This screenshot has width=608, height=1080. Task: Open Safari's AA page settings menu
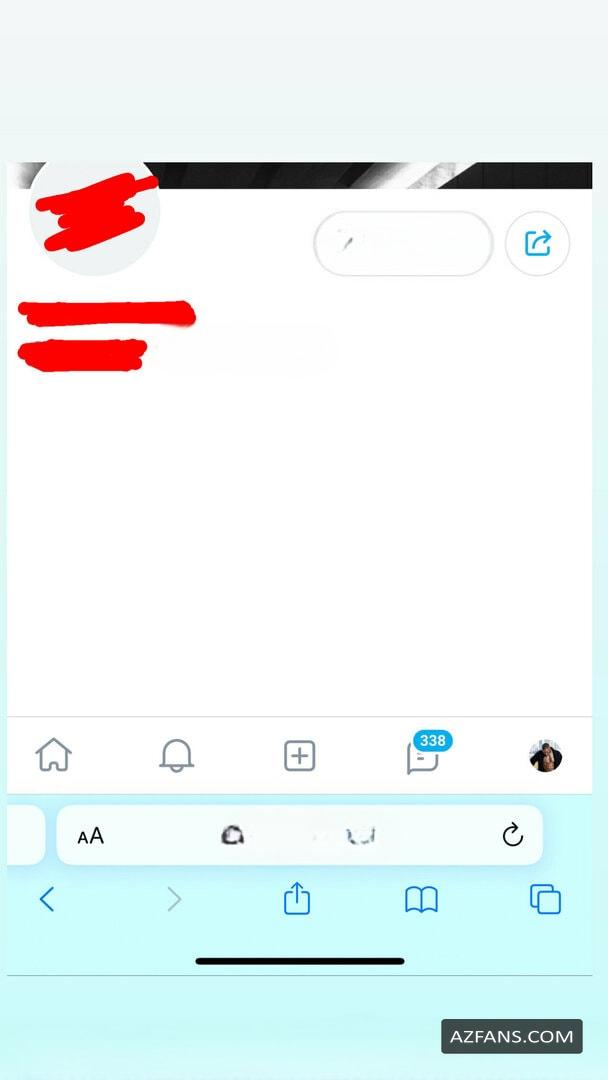tap(90, 836)
